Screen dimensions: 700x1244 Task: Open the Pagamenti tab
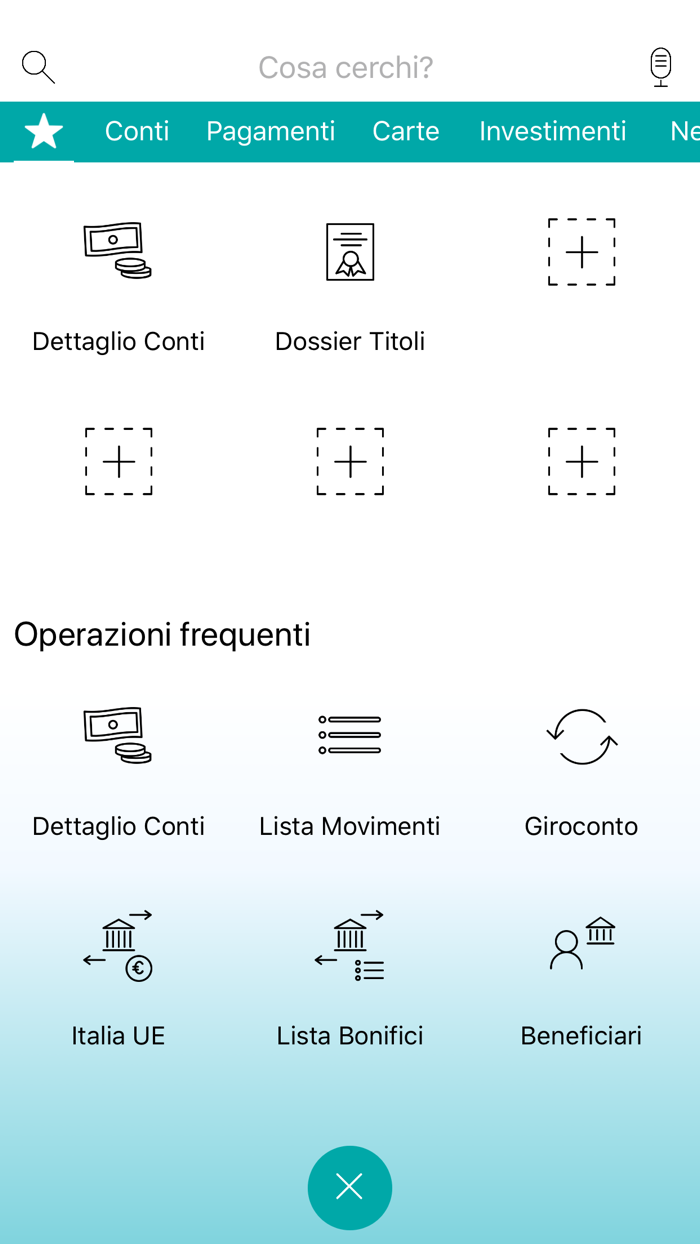(270, 131)
